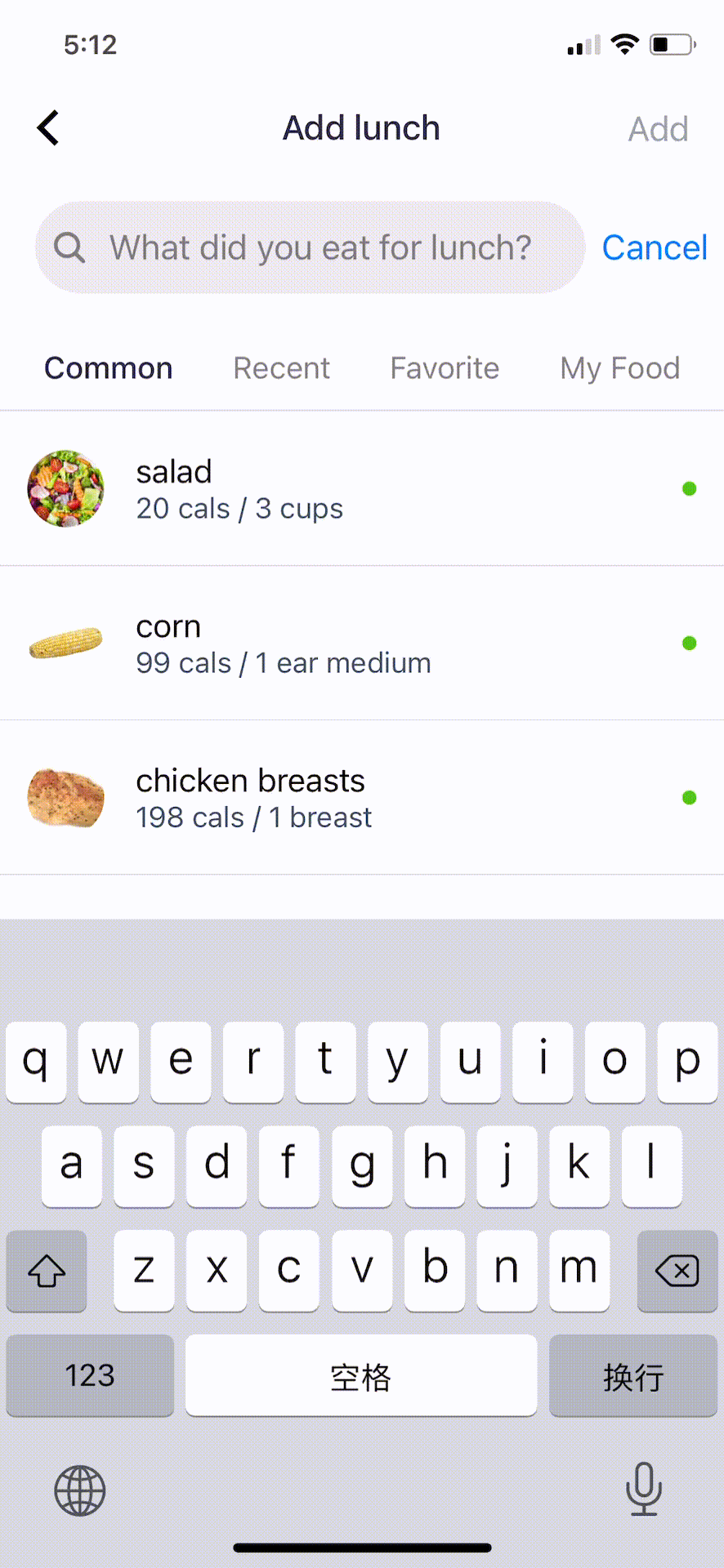The height and width of the screenshot is (1568, 724).
Task: Hit the backspace key on the keyboard
Action: (677, 1271)
